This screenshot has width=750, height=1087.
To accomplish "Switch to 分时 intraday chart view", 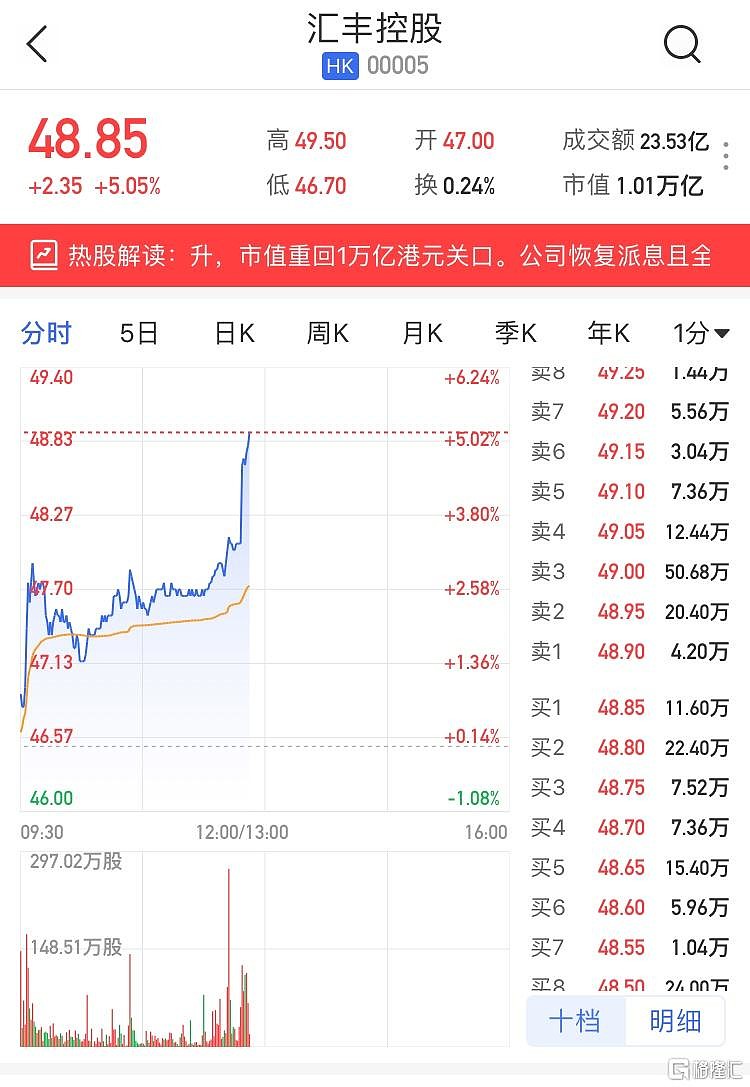I will tap(45, 333).
